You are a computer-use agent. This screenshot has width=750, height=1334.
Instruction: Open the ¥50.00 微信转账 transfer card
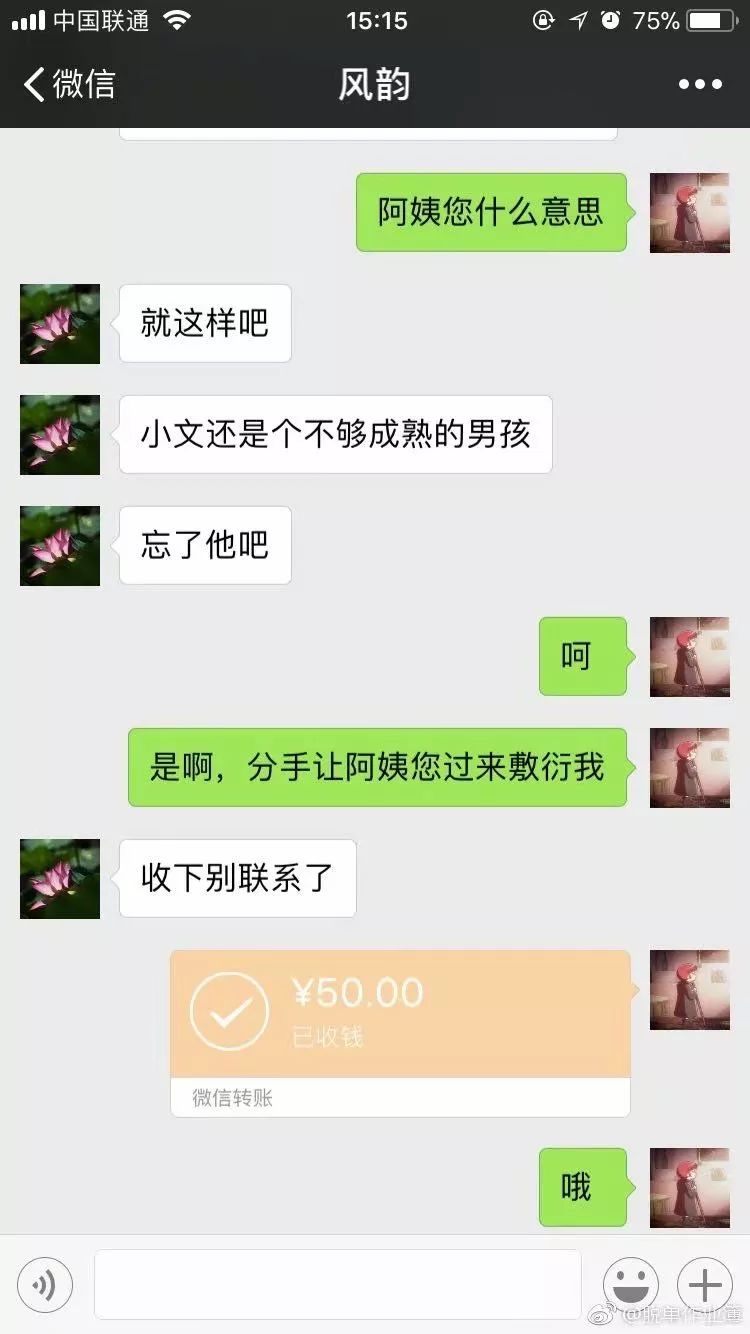400,1030
